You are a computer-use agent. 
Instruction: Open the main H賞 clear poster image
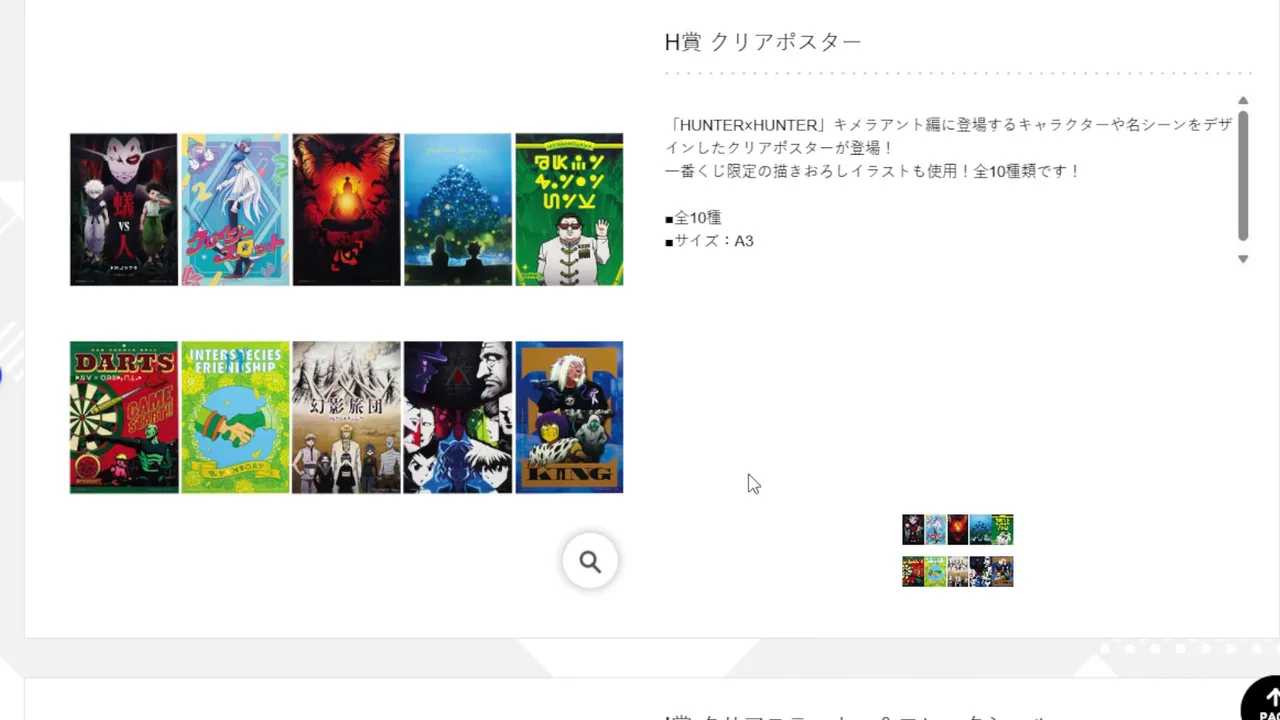[346, 313]
